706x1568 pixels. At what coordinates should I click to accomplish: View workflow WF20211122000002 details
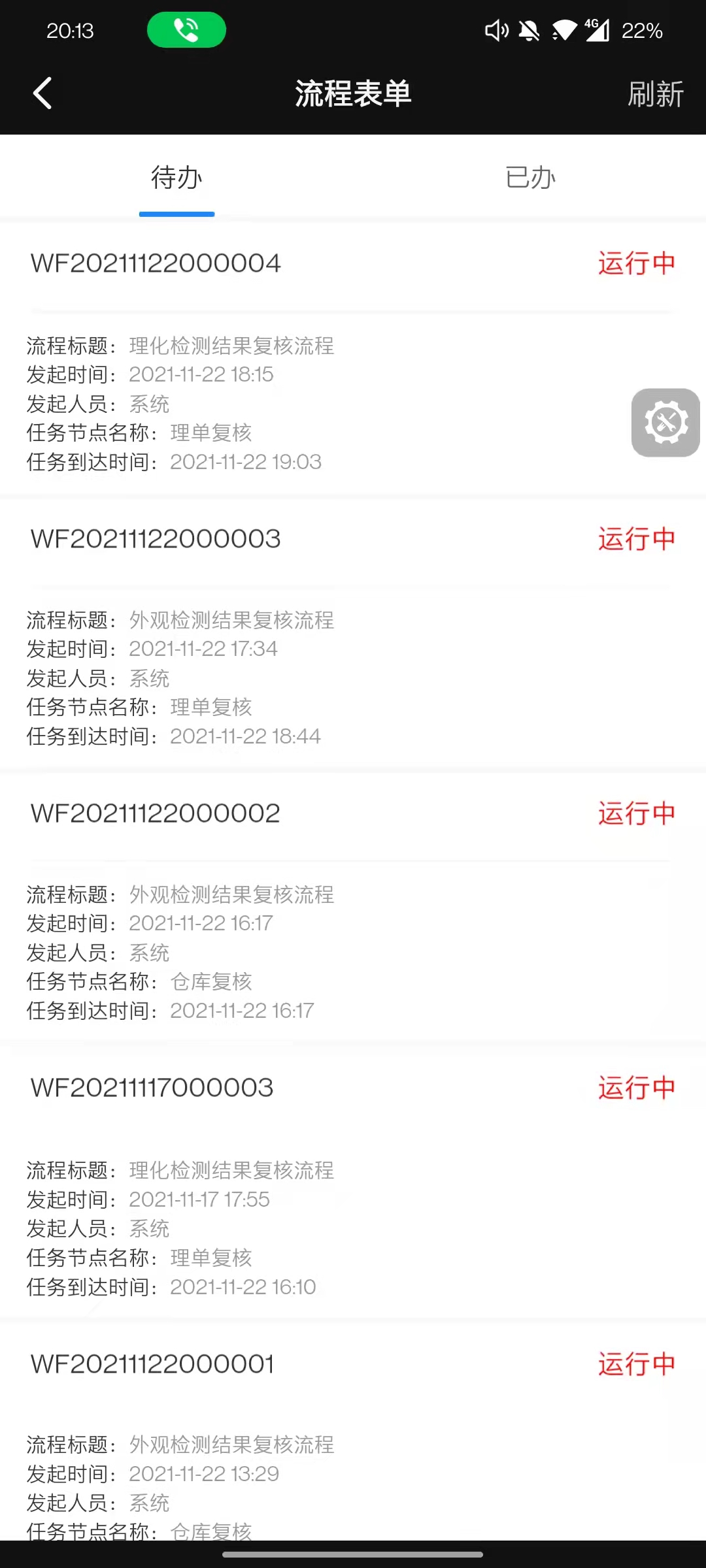(x=156, y=813)
